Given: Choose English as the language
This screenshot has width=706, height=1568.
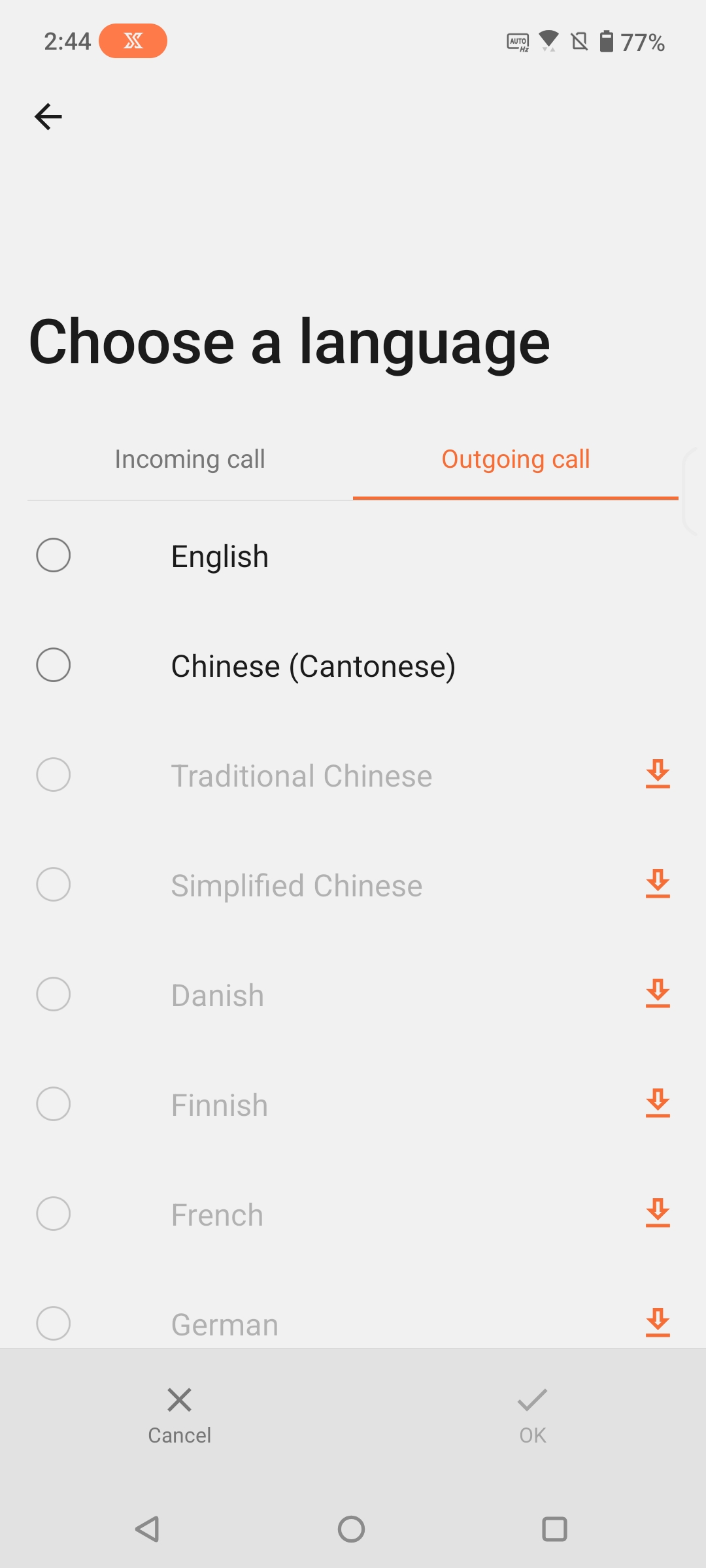Looking at the screenshot, I should click(x=54, y=555).
